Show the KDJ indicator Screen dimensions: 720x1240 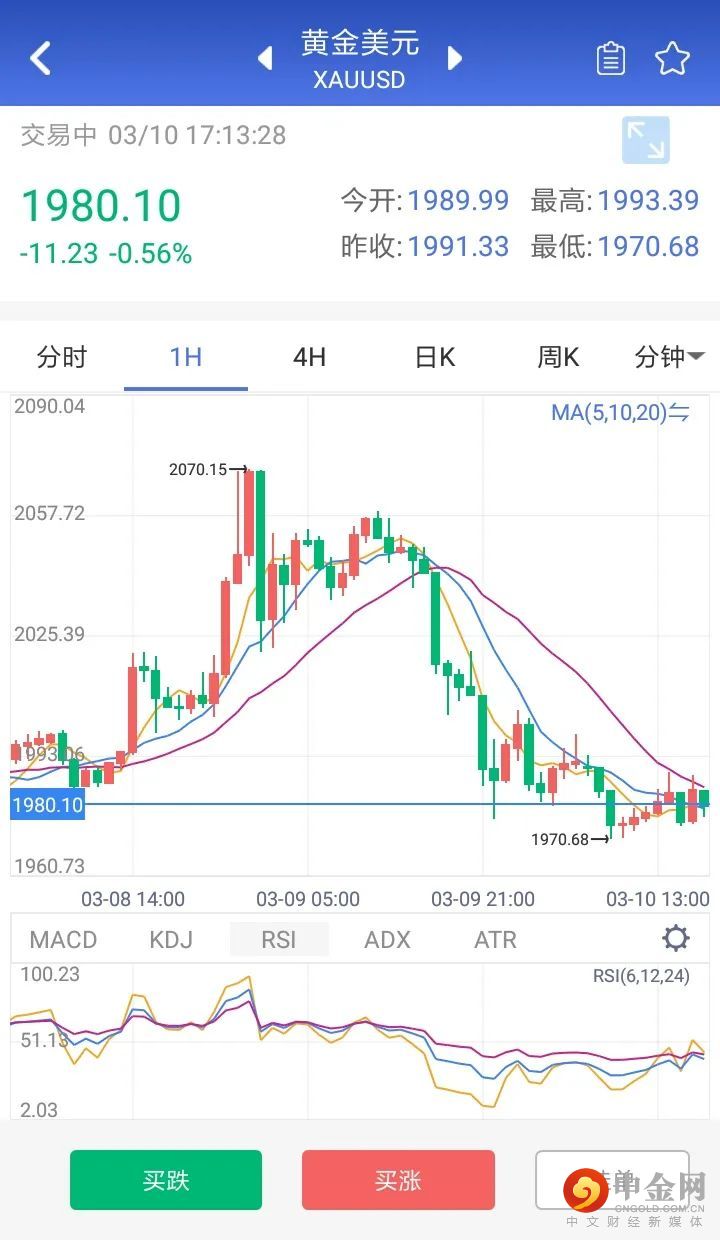[x=171, y=940]
